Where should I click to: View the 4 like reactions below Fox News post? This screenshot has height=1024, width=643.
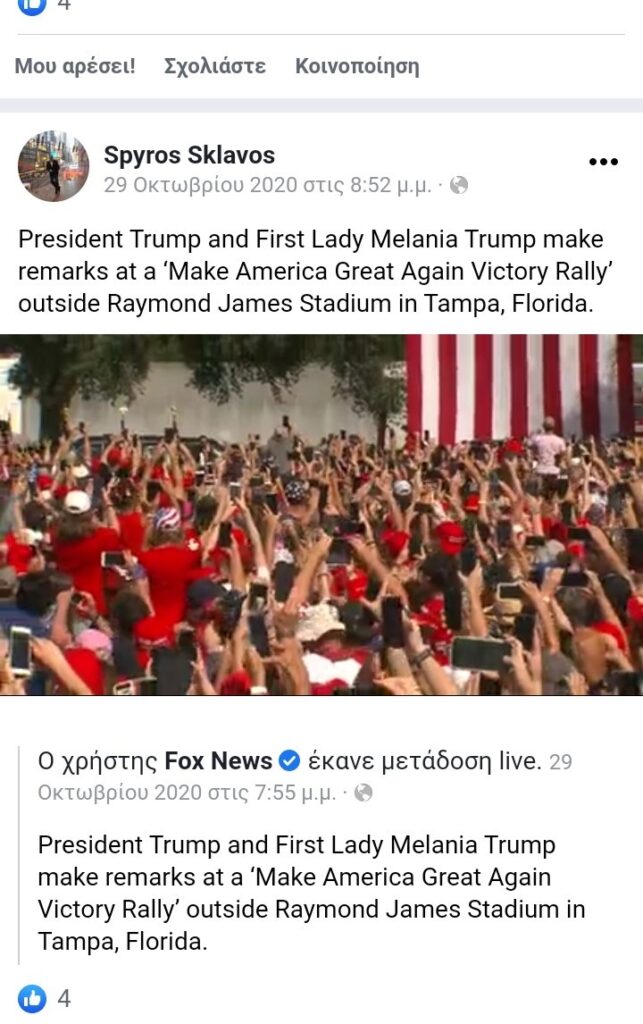click(45, 998)
